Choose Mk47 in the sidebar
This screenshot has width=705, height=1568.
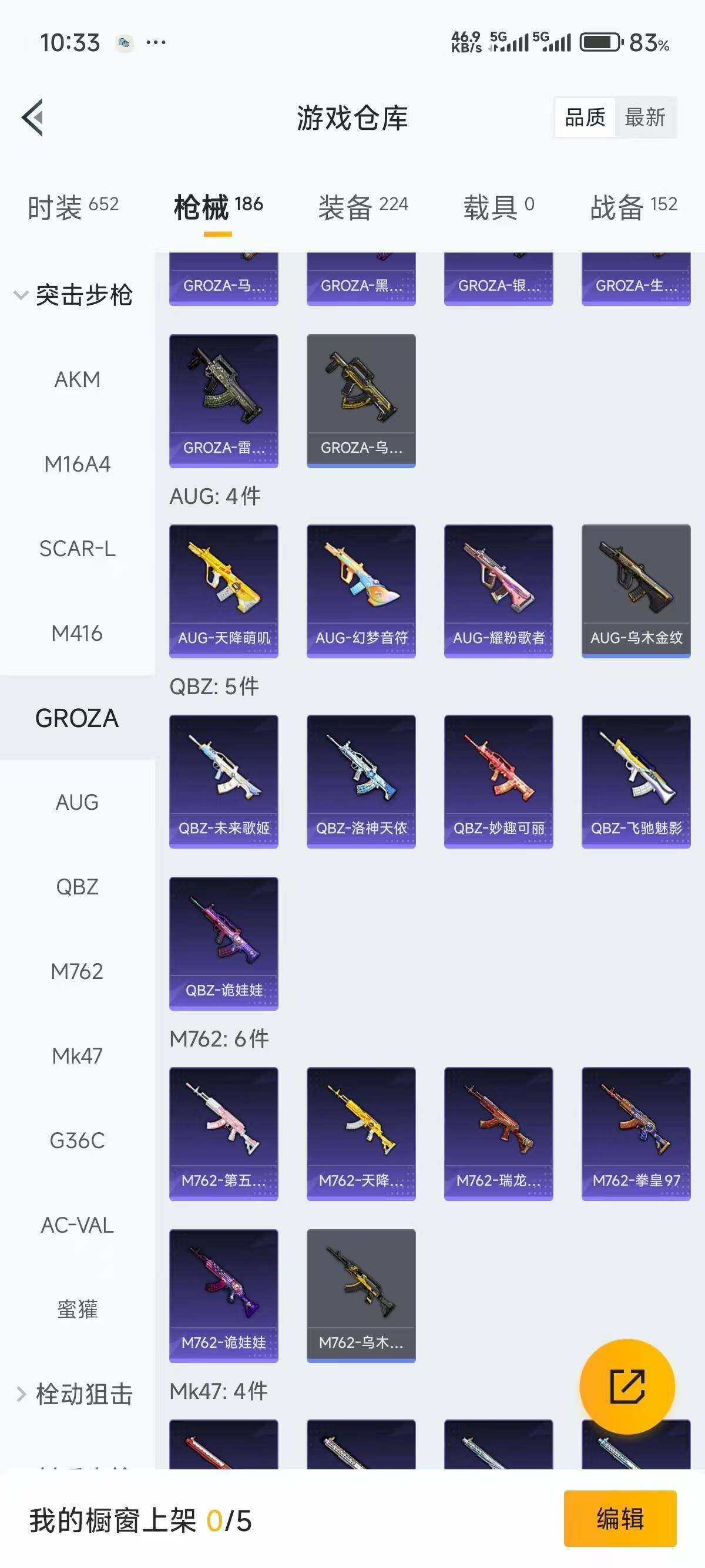click(x=78, y=1056)
